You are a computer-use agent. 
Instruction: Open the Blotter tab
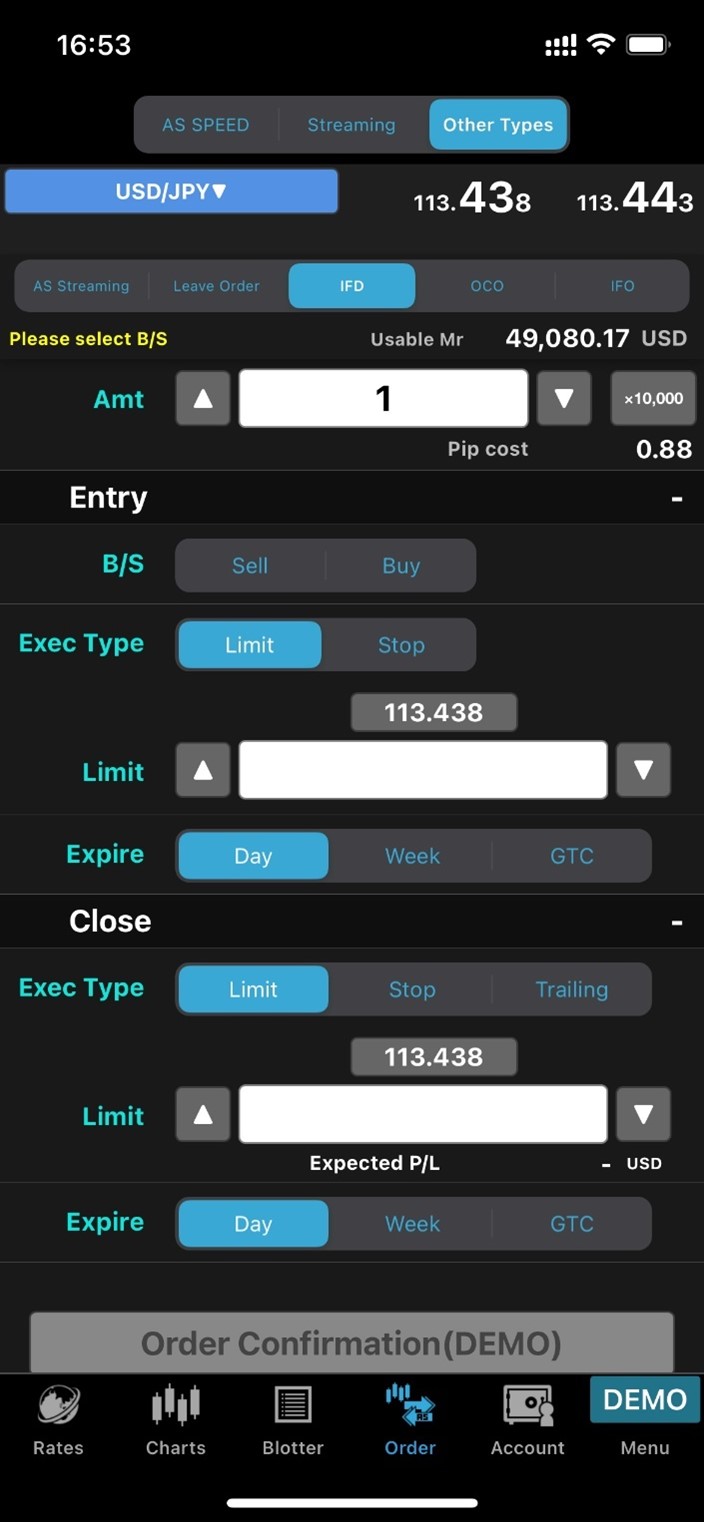click(x=293, y=1420)
